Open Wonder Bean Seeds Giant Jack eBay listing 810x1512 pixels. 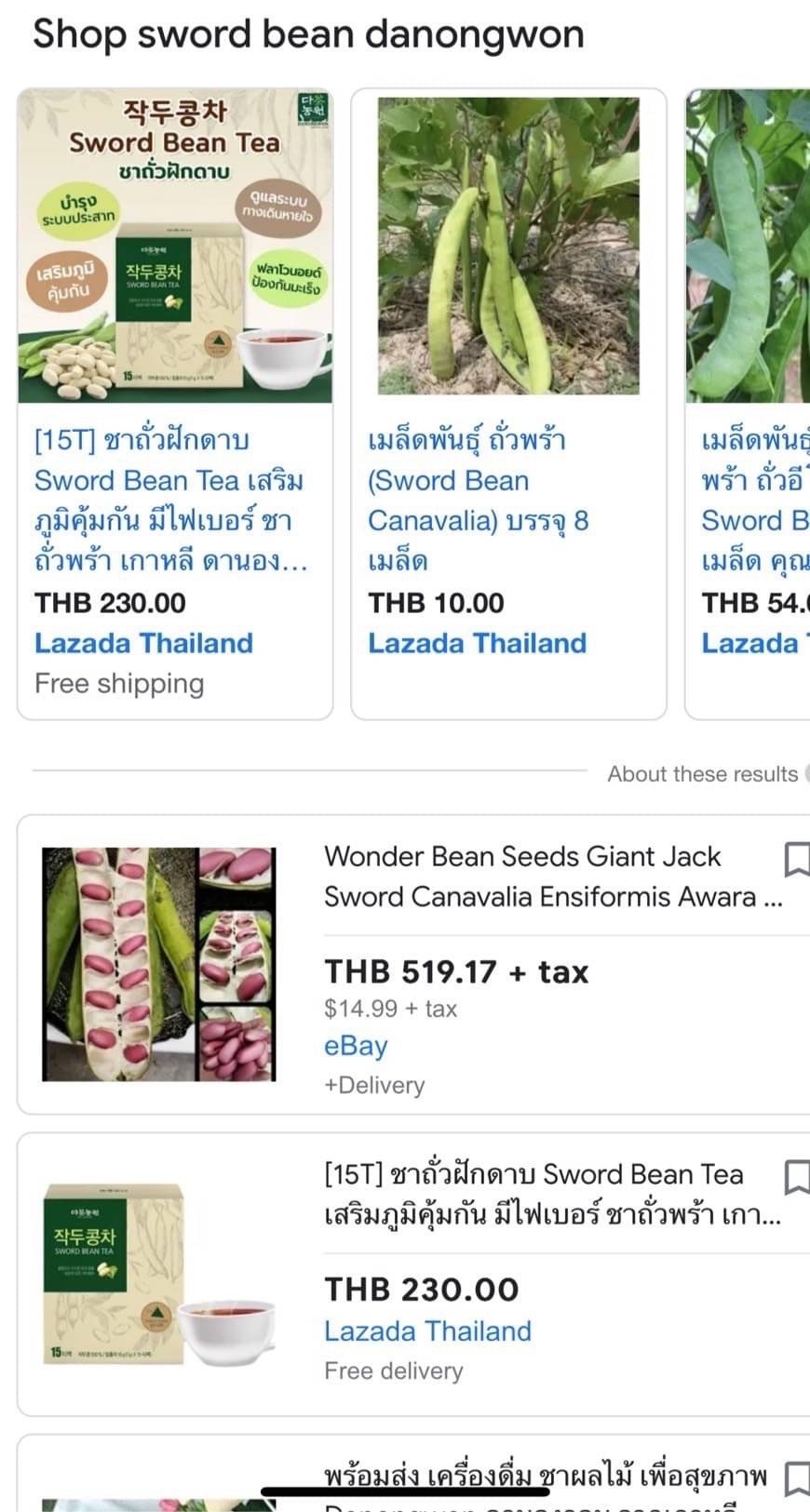coord(553,876)
